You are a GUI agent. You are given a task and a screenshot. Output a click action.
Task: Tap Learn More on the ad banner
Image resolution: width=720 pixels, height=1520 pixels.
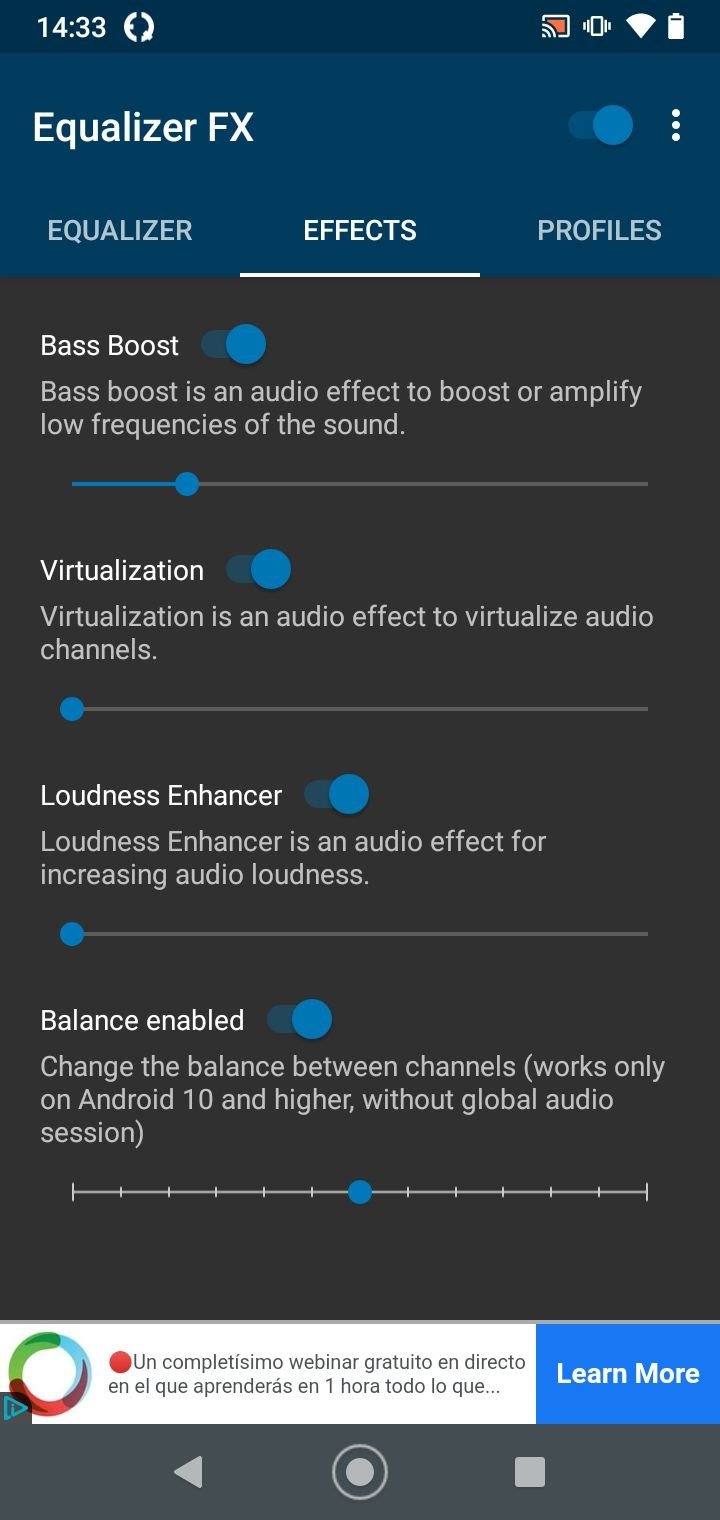pos(627,1374)
